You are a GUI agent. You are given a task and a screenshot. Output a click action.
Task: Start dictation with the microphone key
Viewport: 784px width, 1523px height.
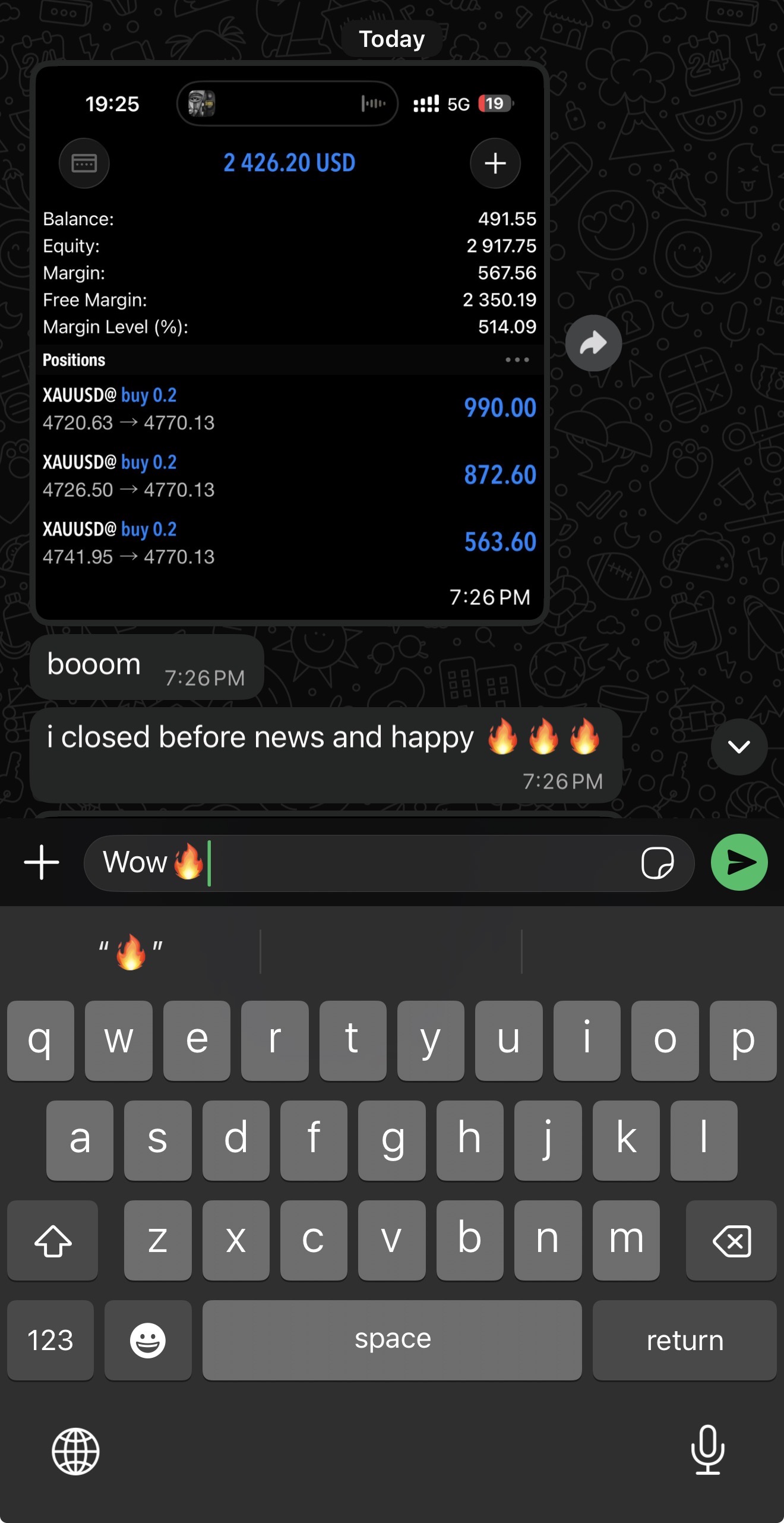(x=707, y=1450)
